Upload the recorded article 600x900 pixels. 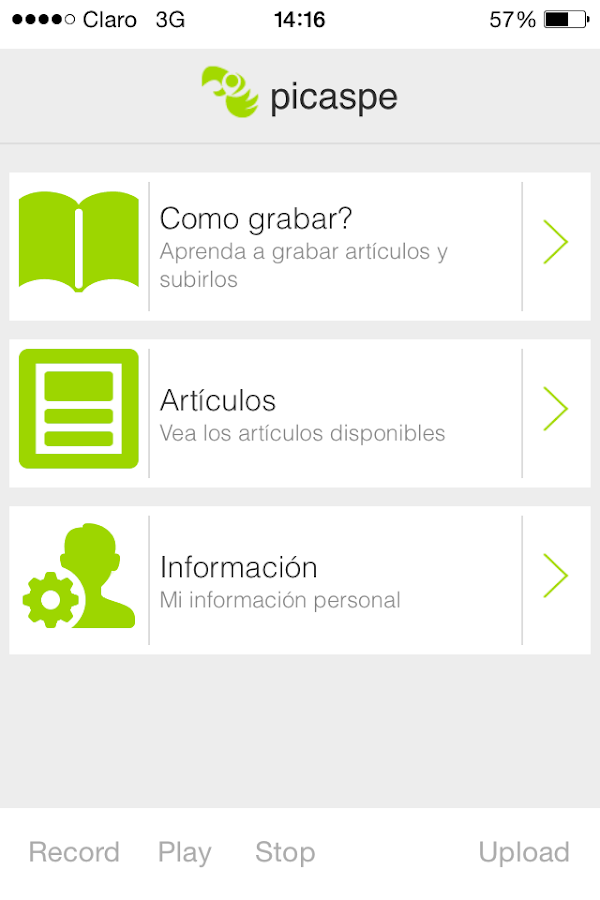(x=524, y=852)
